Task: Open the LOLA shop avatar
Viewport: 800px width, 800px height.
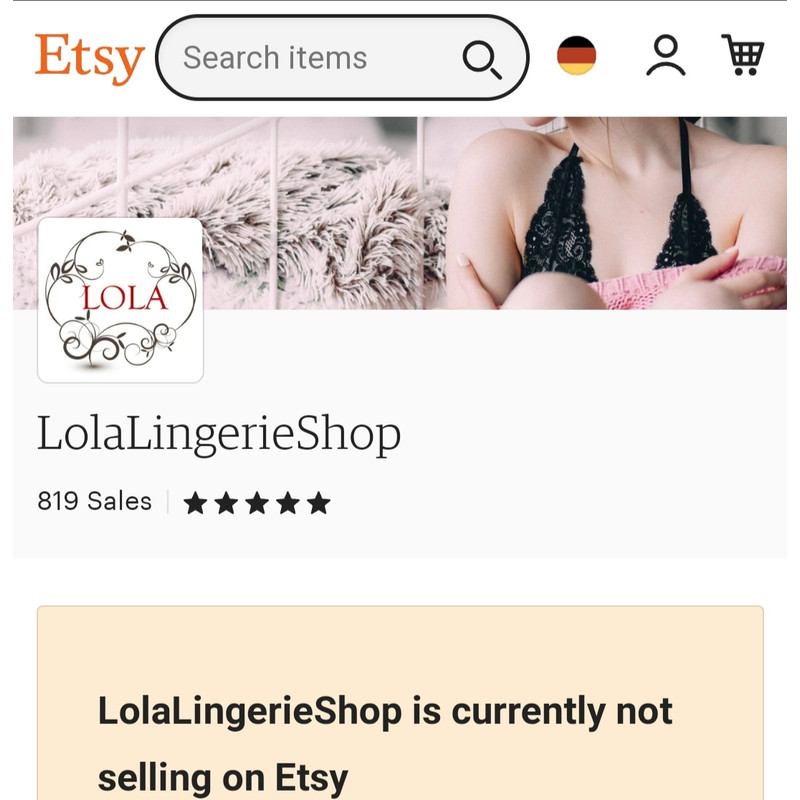Action: [x=120, y=300]
